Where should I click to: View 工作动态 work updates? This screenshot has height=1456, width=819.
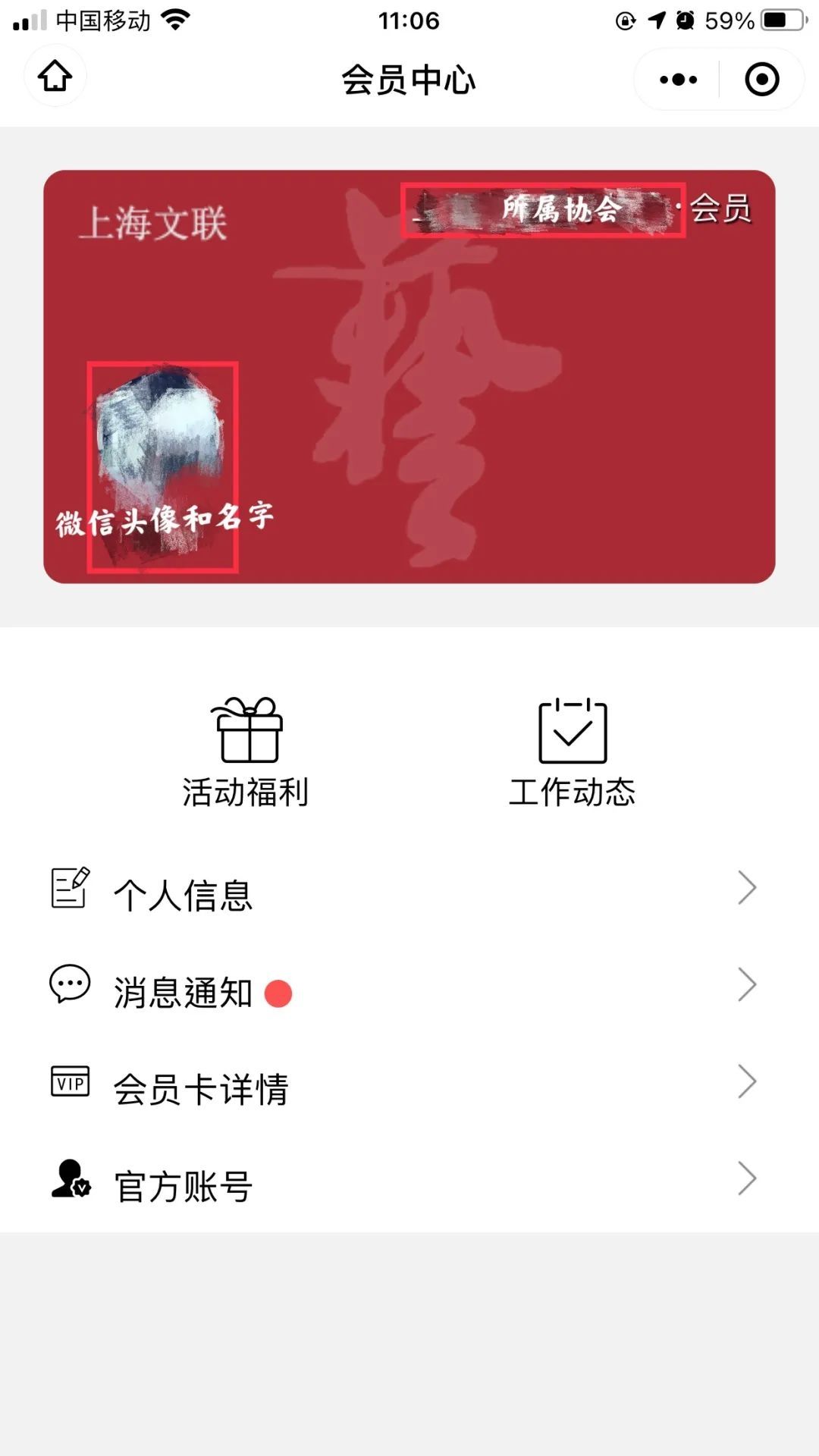pos(573,752)
